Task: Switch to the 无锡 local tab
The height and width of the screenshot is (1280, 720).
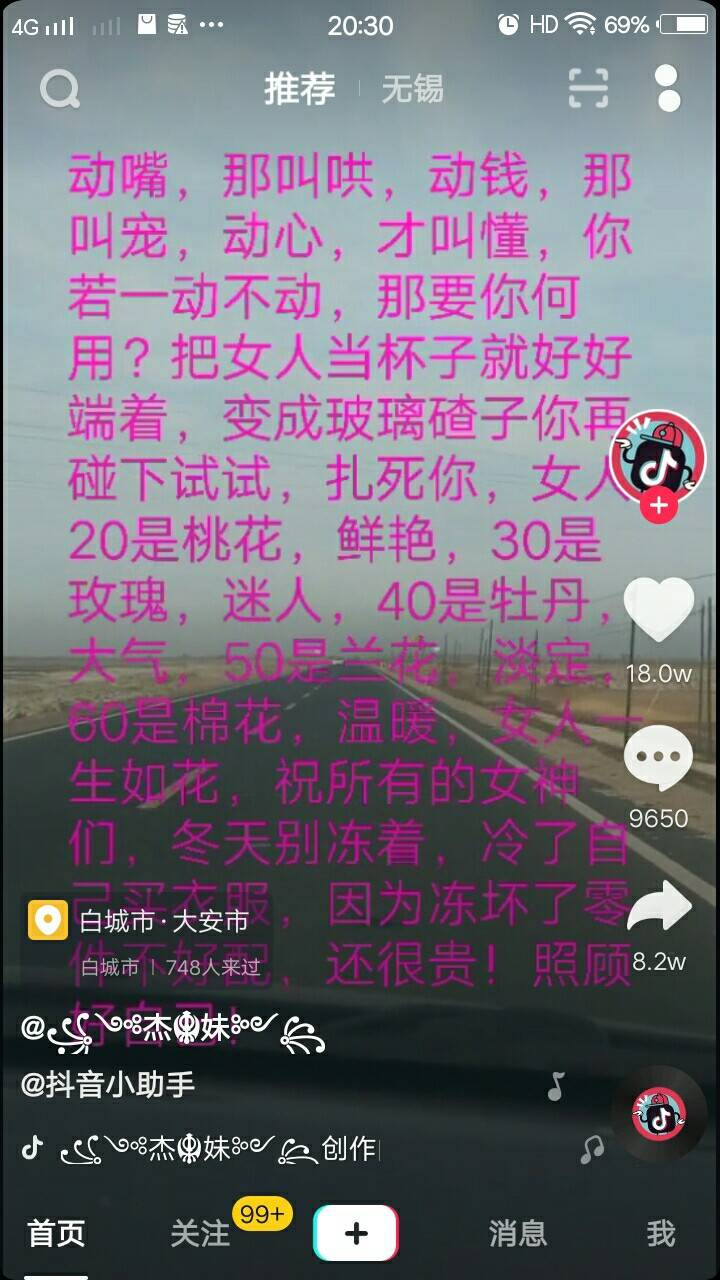Action: [411, 90]
